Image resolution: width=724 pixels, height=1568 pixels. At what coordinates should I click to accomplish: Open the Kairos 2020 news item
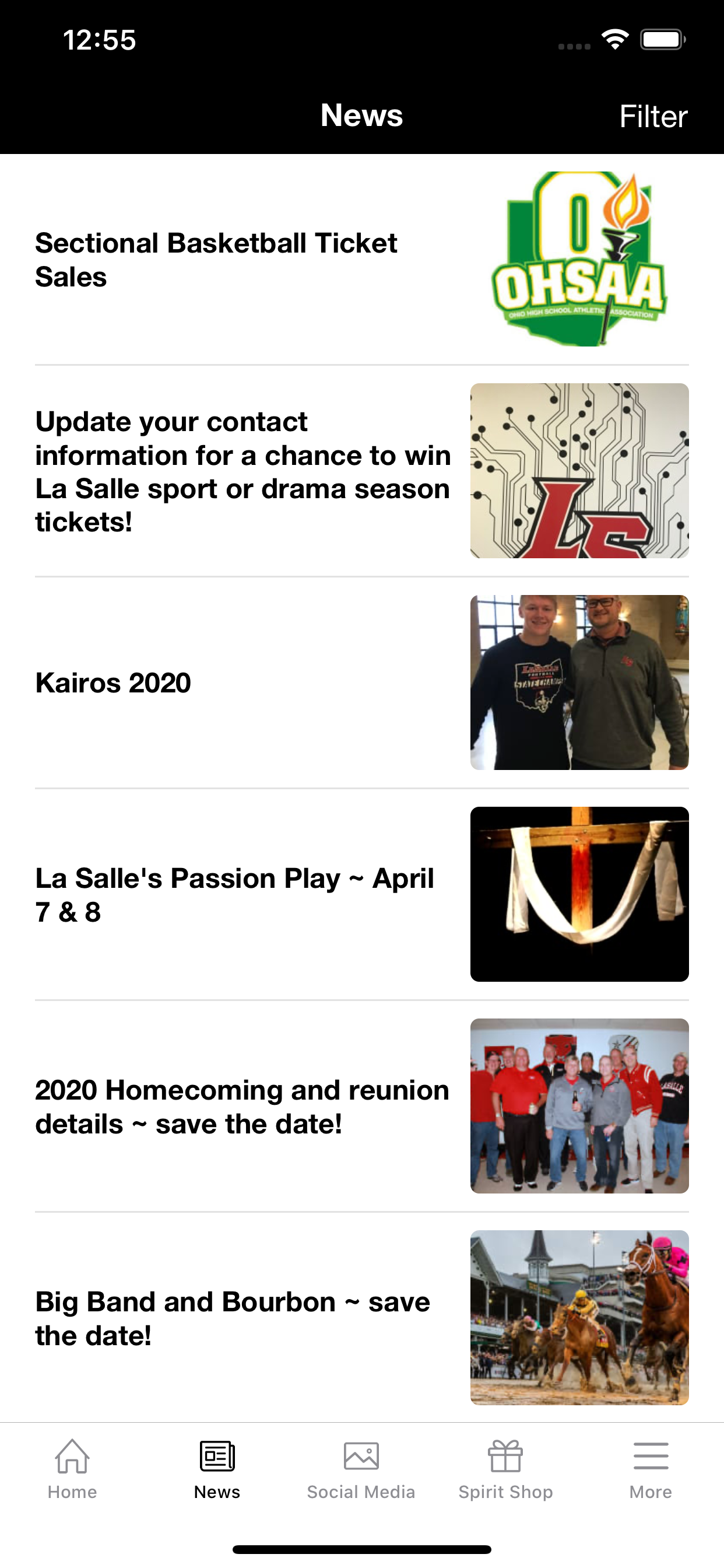point(362,682)
